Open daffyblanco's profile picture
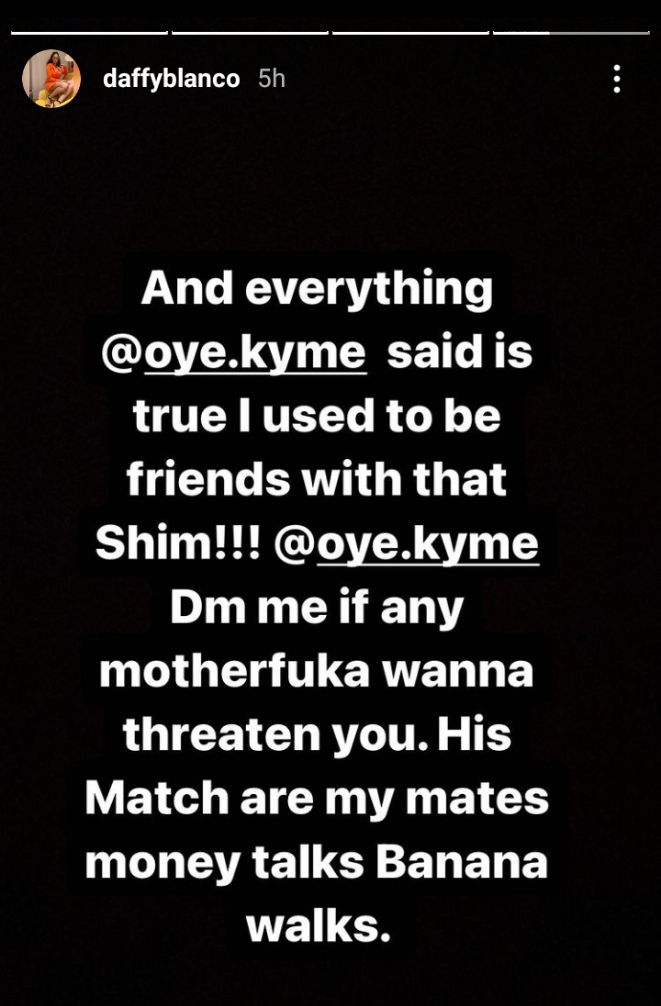The height and width of the screenshot is (1006, 661). (x=51, y=78)
